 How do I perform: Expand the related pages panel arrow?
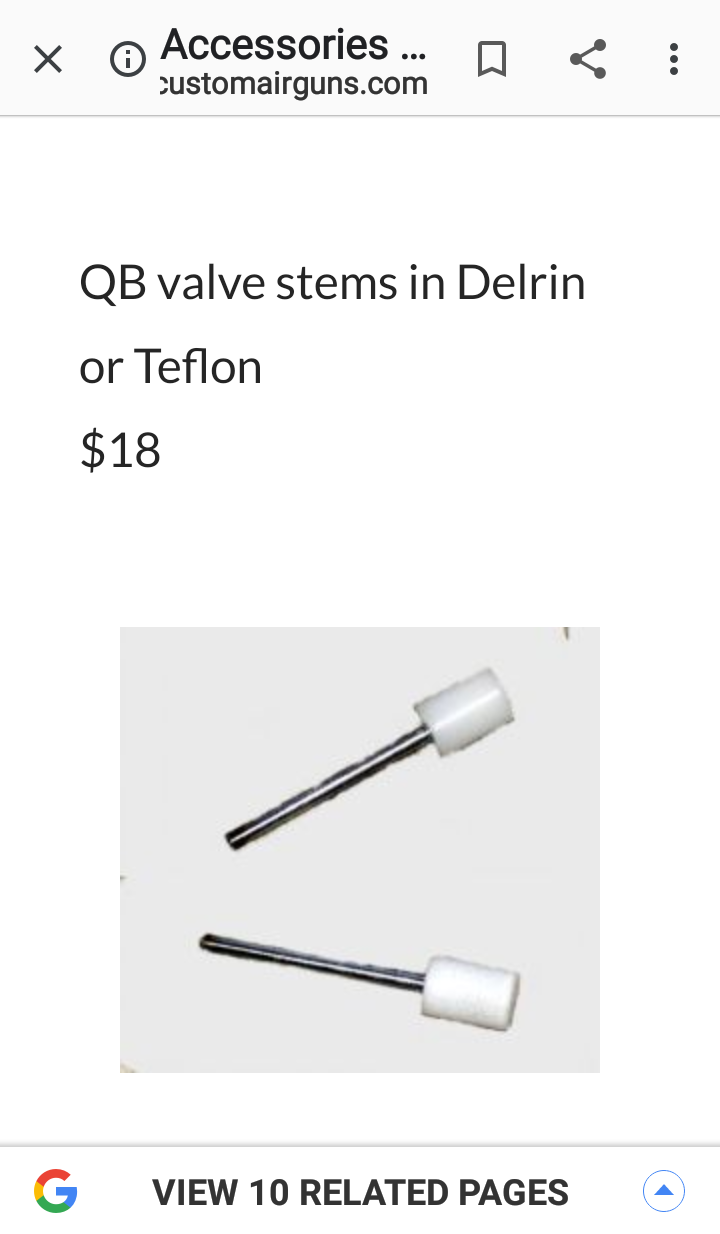coord(663,1191)
